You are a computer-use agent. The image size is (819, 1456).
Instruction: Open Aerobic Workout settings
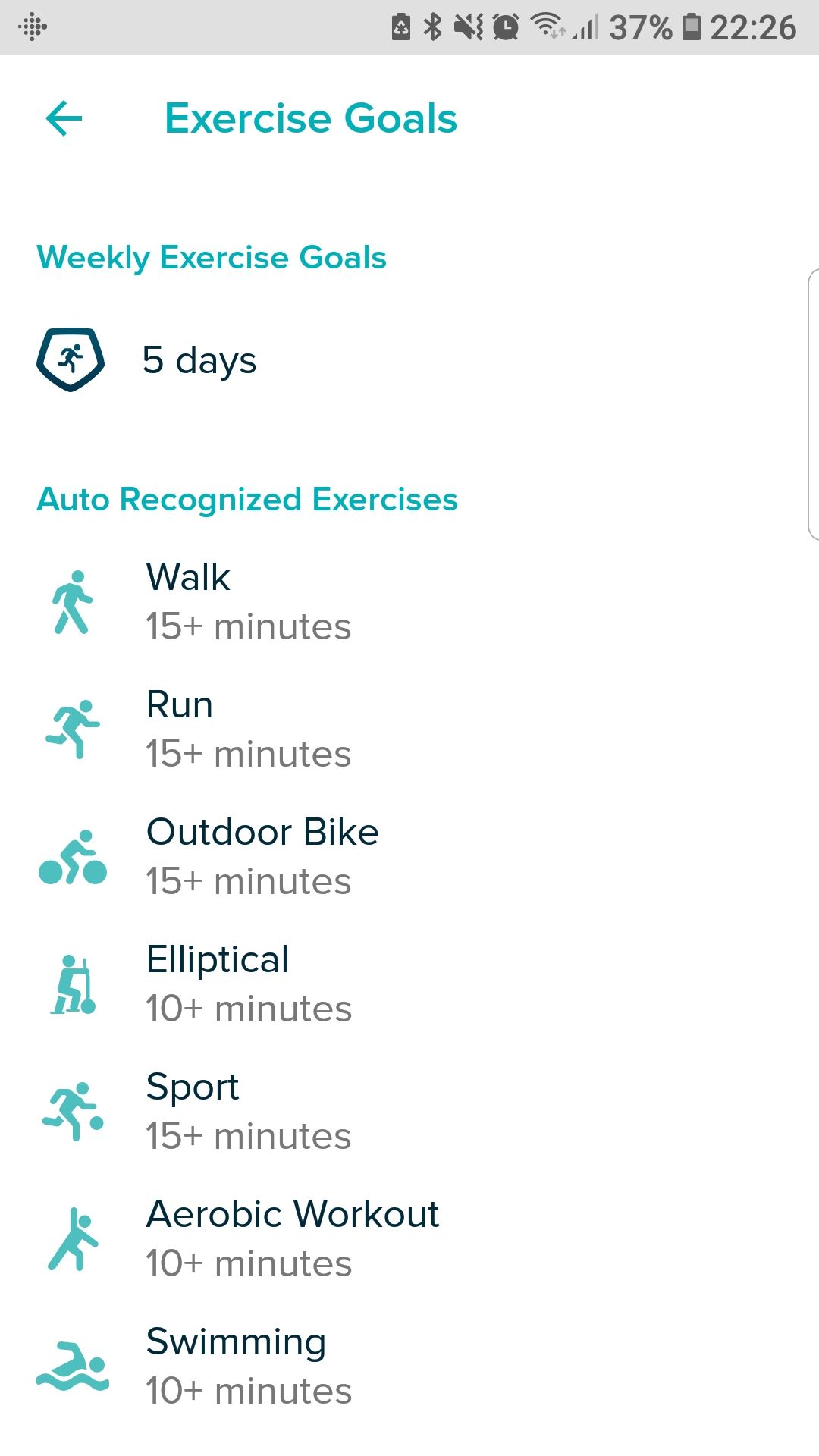pyautogui.click(x=292, y=1238)
